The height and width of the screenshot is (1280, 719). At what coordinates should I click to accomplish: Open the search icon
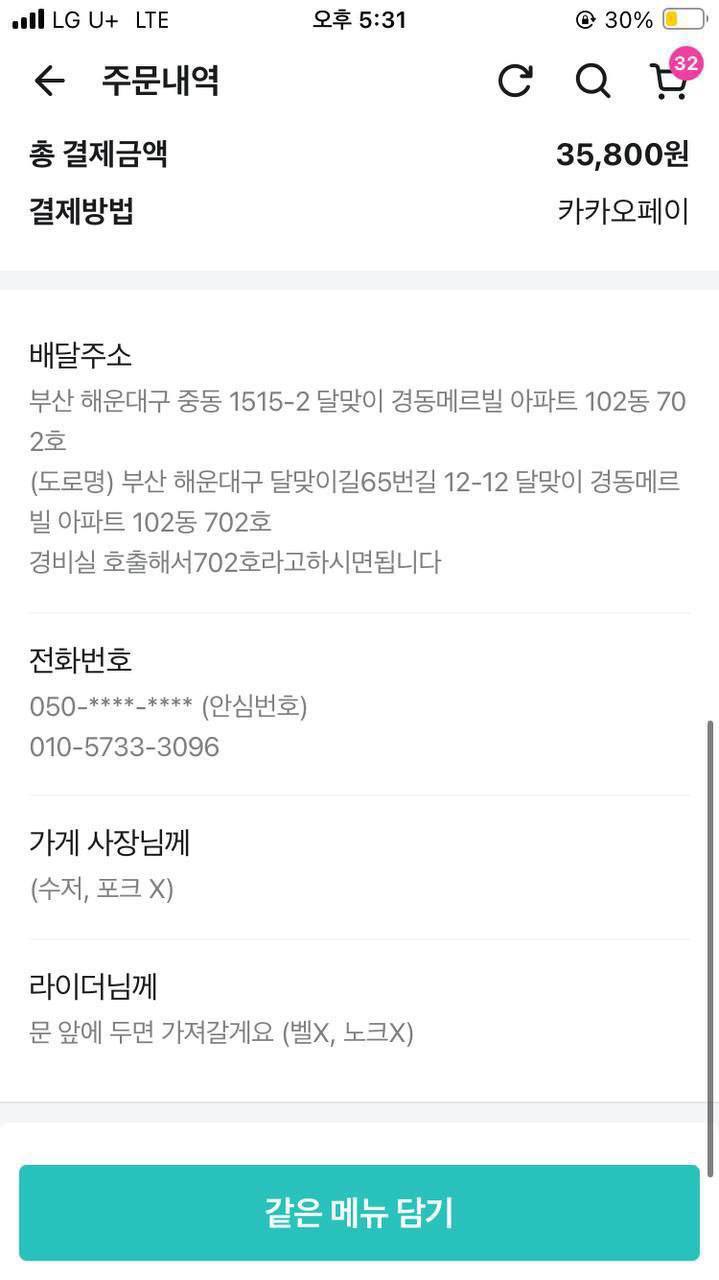tap(592, 81)
